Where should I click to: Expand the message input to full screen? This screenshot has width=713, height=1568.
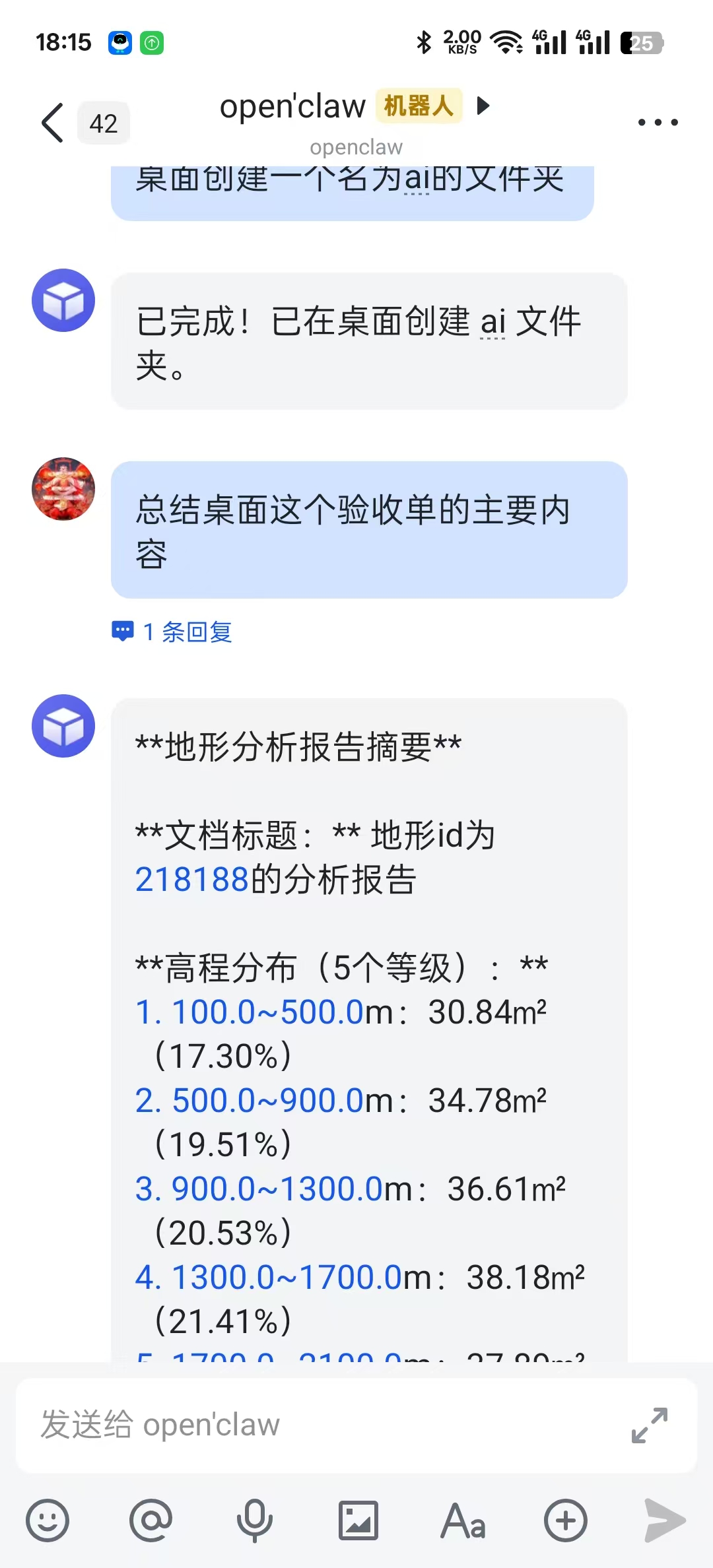650,1425
